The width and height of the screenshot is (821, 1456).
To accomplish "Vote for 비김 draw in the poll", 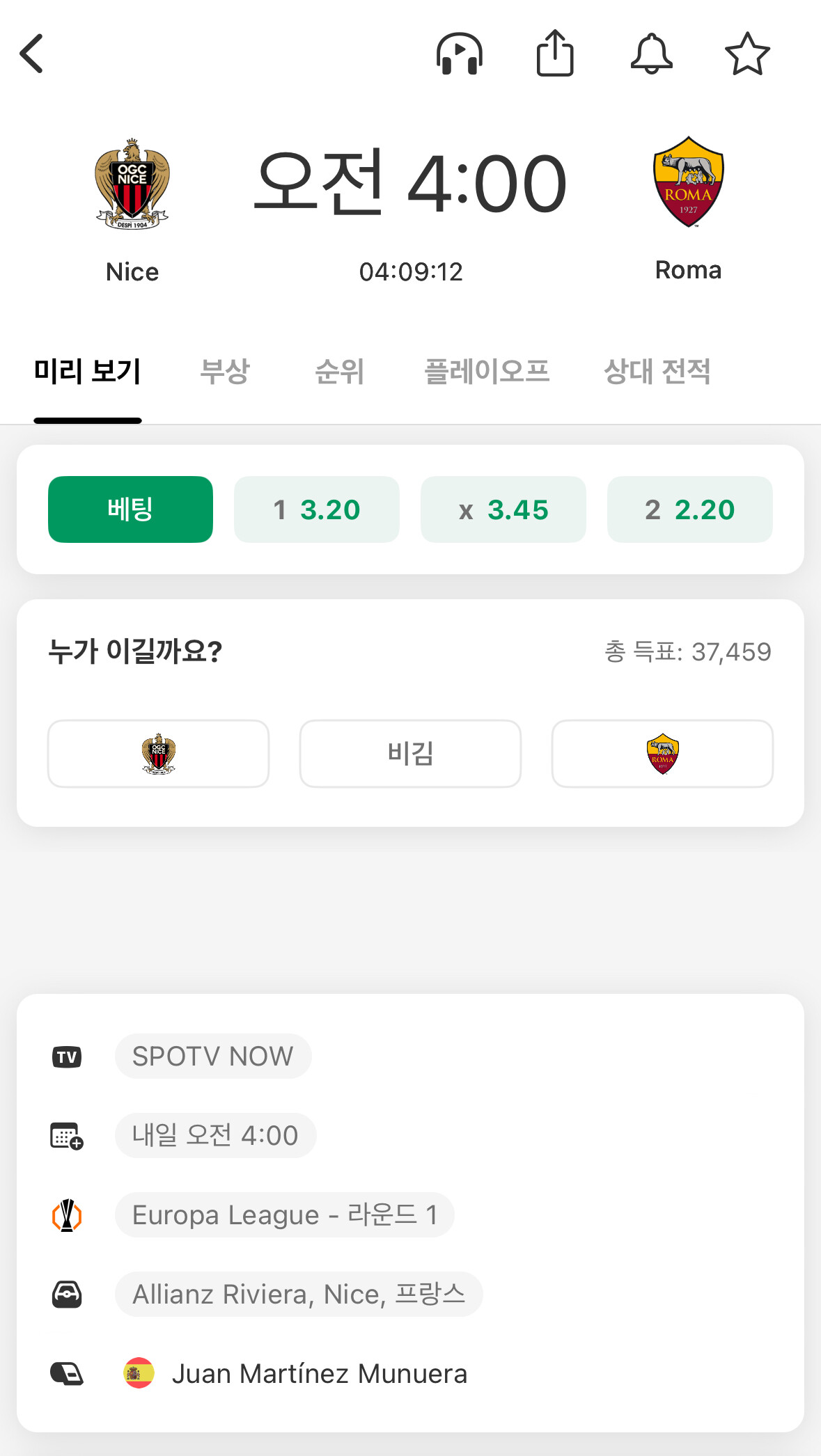I will coord(410,754).
